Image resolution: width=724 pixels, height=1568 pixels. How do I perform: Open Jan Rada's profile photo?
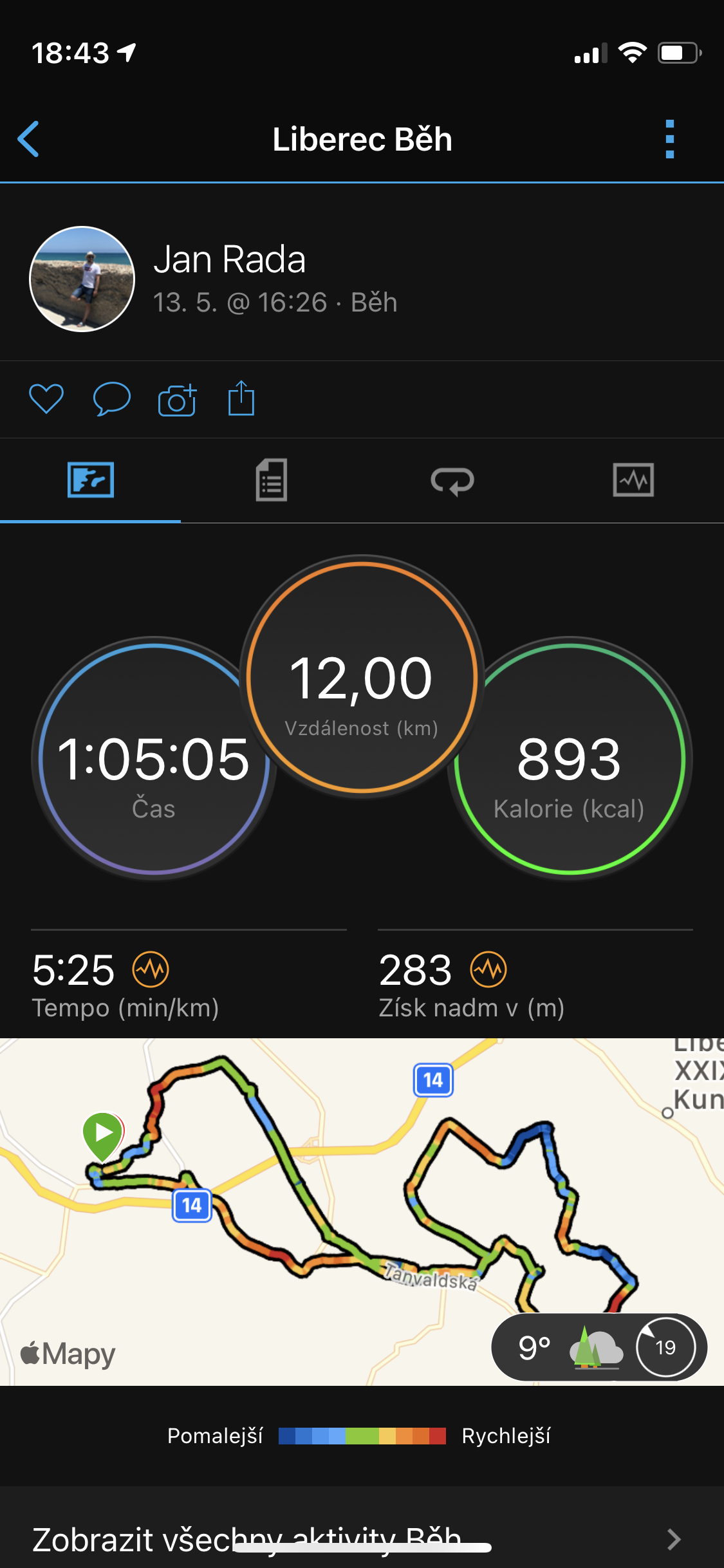pos(82,279)
